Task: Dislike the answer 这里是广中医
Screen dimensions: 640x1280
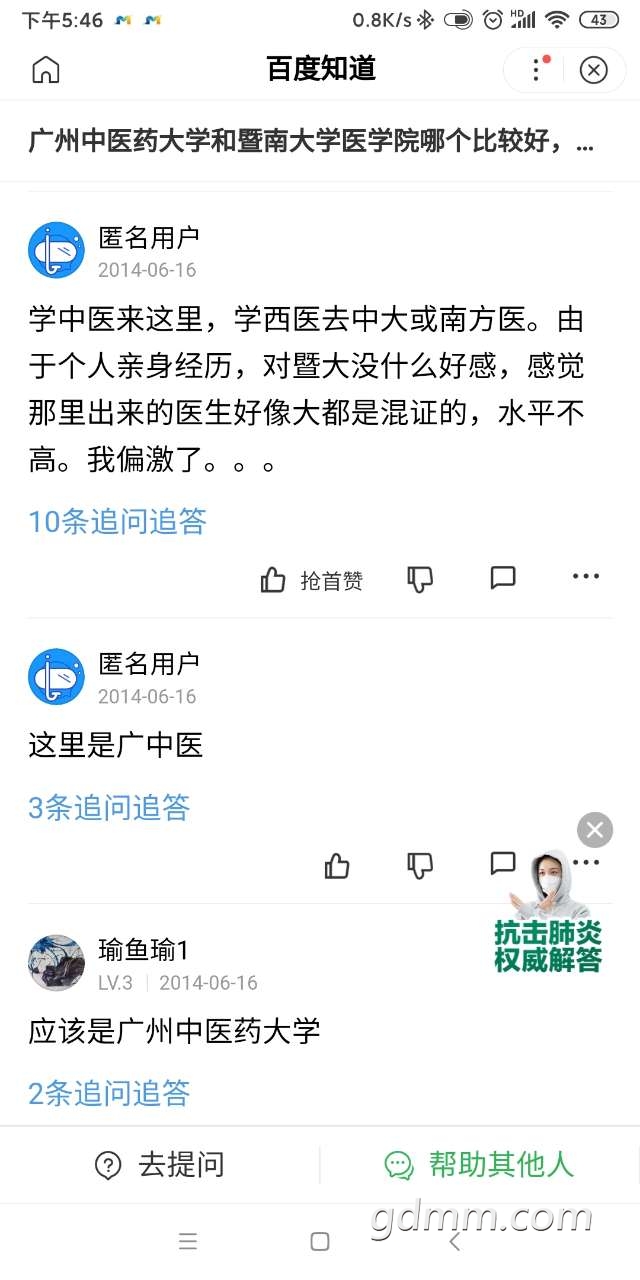Action: [x=420, y=865]
